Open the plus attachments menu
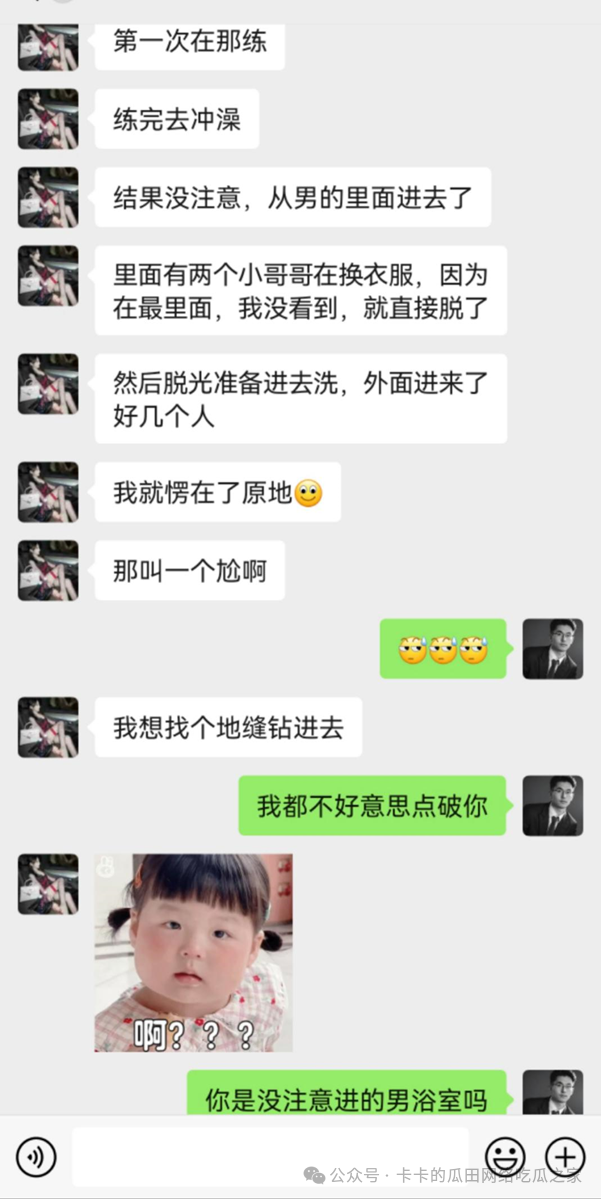The height and width of the screenshot is (1199, 601). click(565, 1157)
